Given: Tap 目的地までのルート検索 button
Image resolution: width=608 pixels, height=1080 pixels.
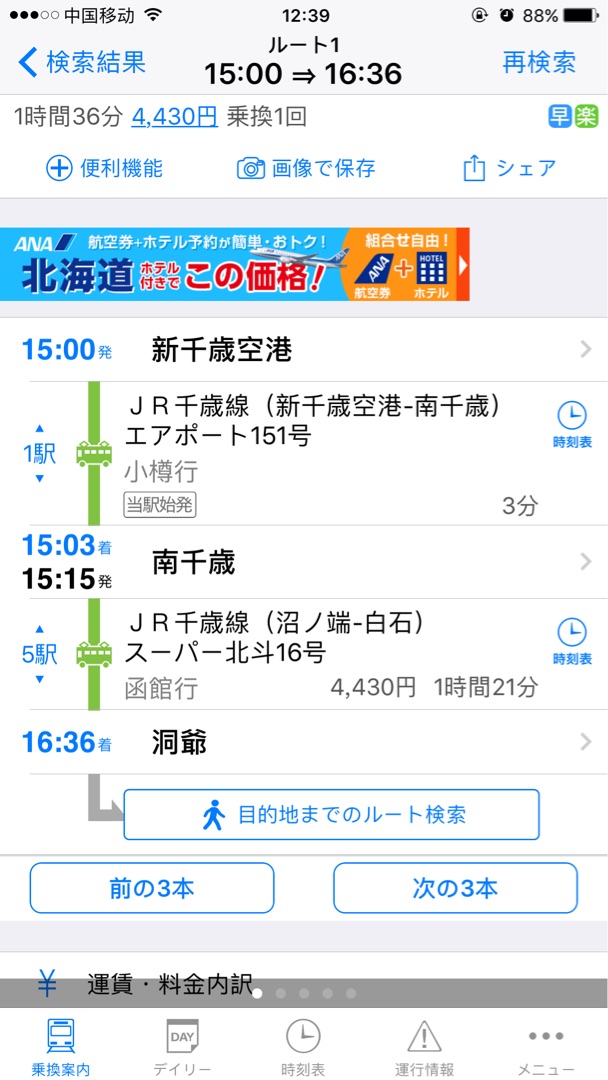Looking at the screenshot, I should [x=331, y=814].
